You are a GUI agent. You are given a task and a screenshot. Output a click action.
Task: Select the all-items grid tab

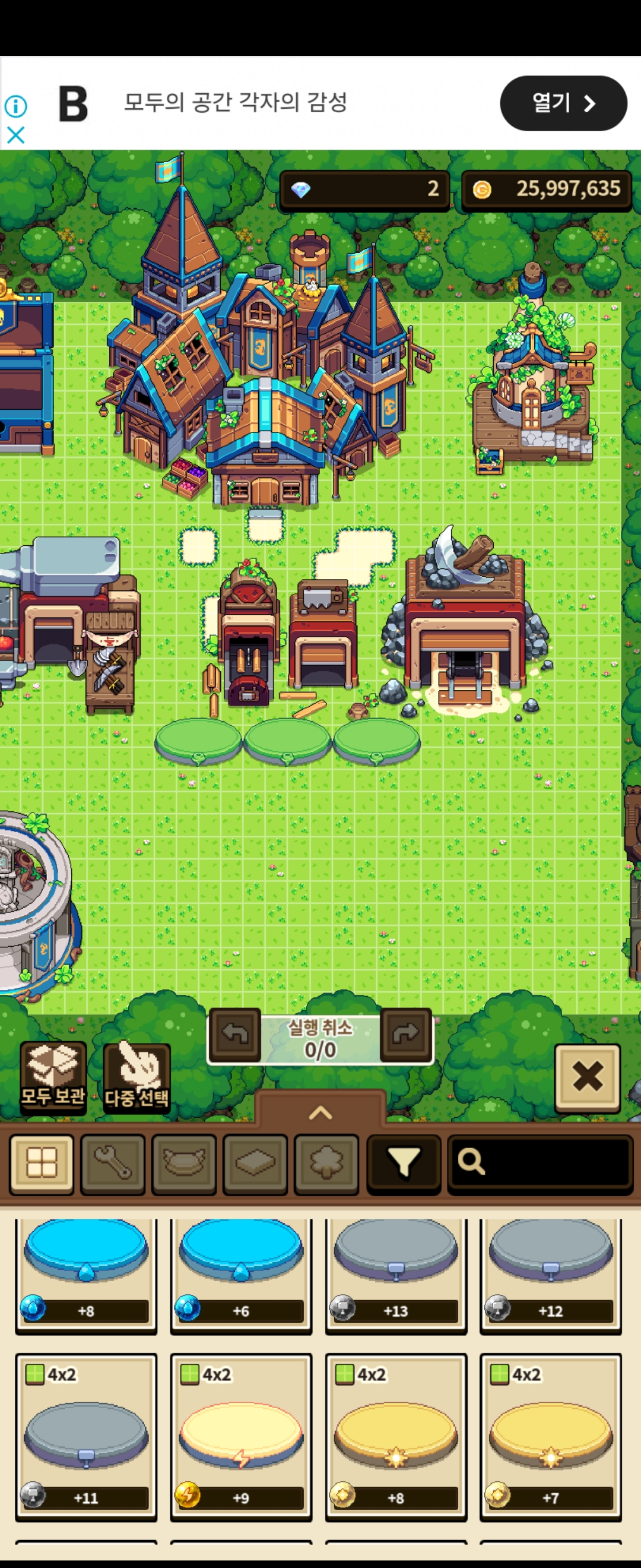[x=42, y=1163]
